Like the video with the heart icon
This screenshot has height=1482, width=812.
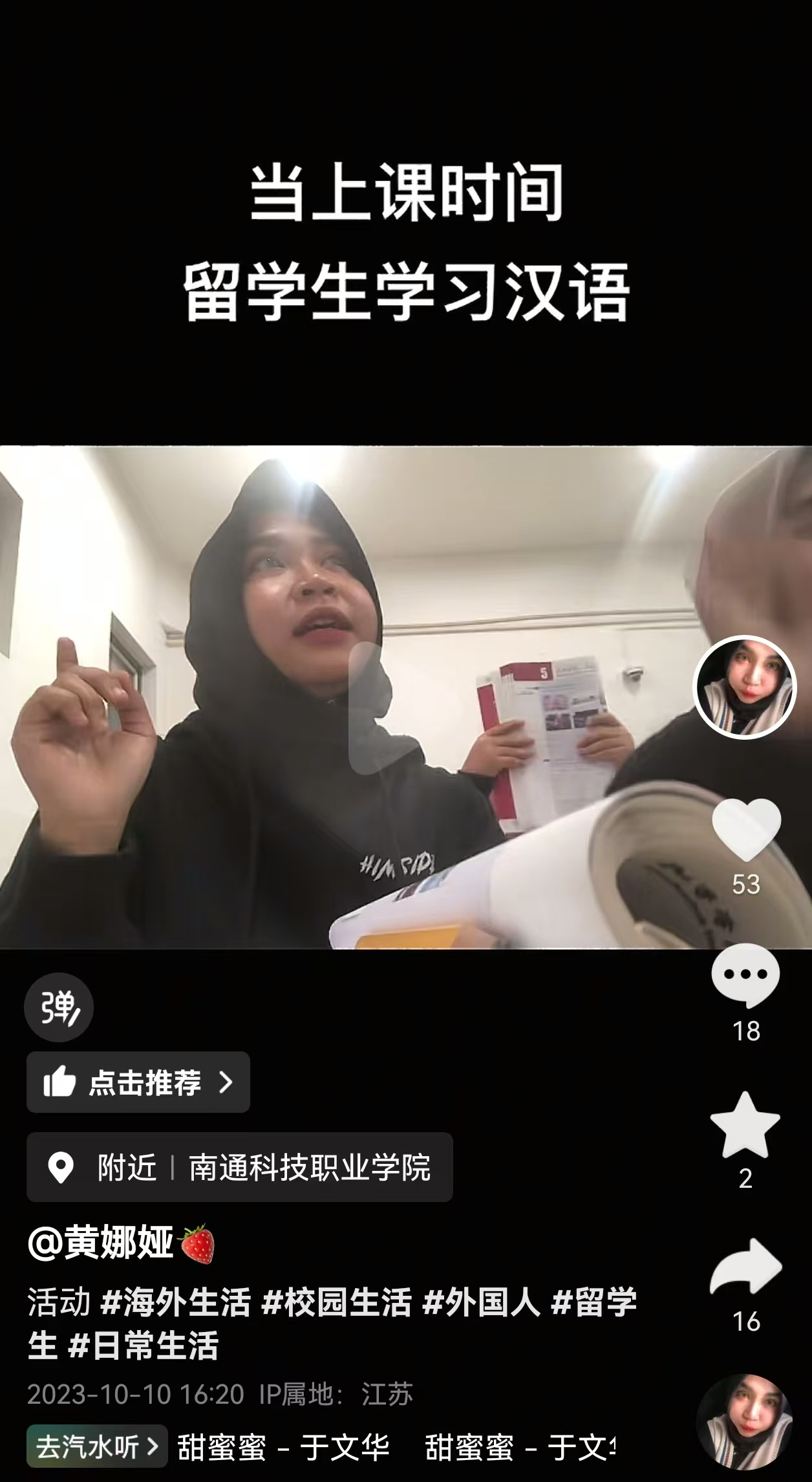coord(746,829)
